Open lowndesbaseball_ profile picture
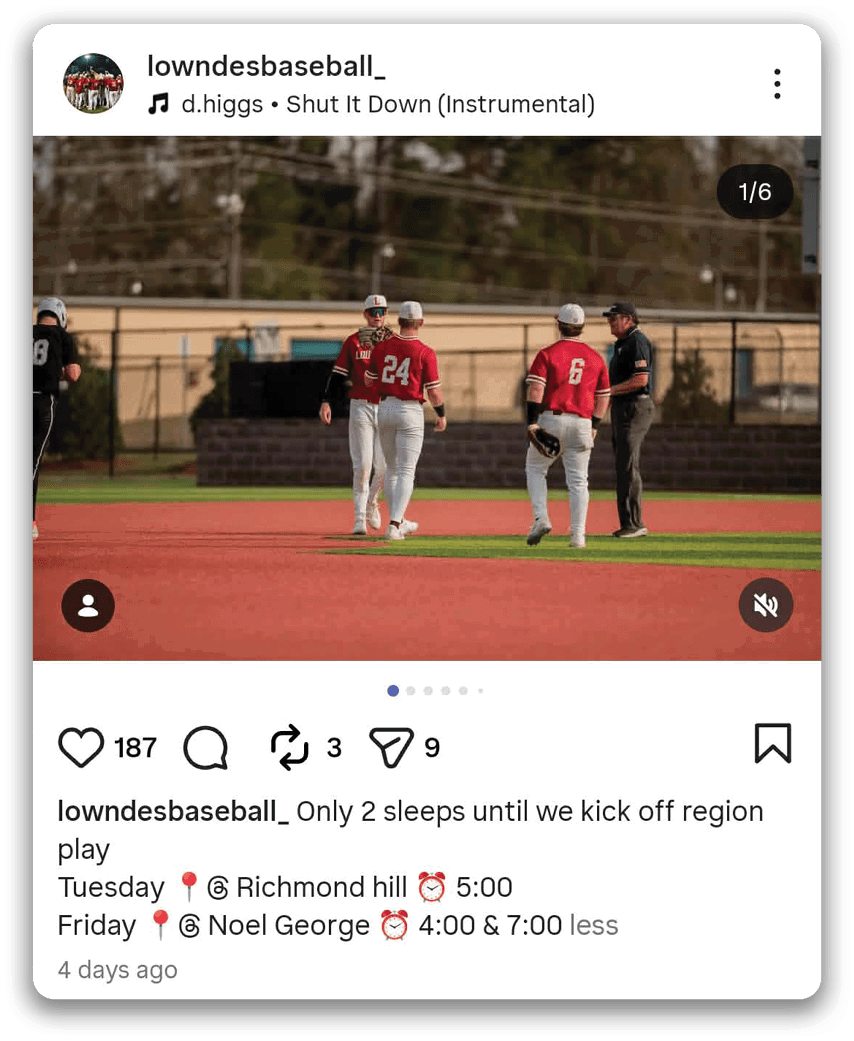 click(93, 83)
